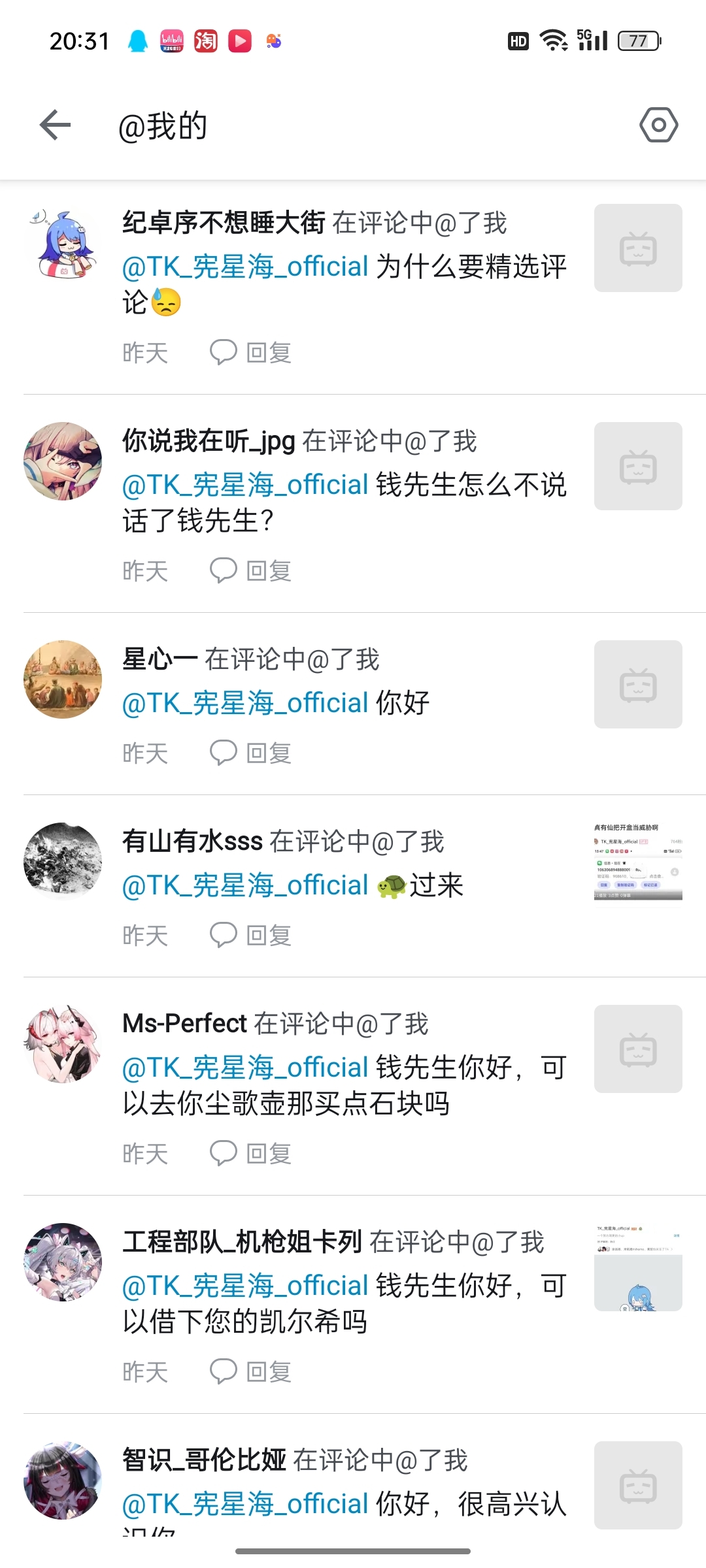Open 你说我在听_jpg's profile avatar
The height and width of the screenshot is (1568, 706).
pyautogui.click(x=63, y=461)
